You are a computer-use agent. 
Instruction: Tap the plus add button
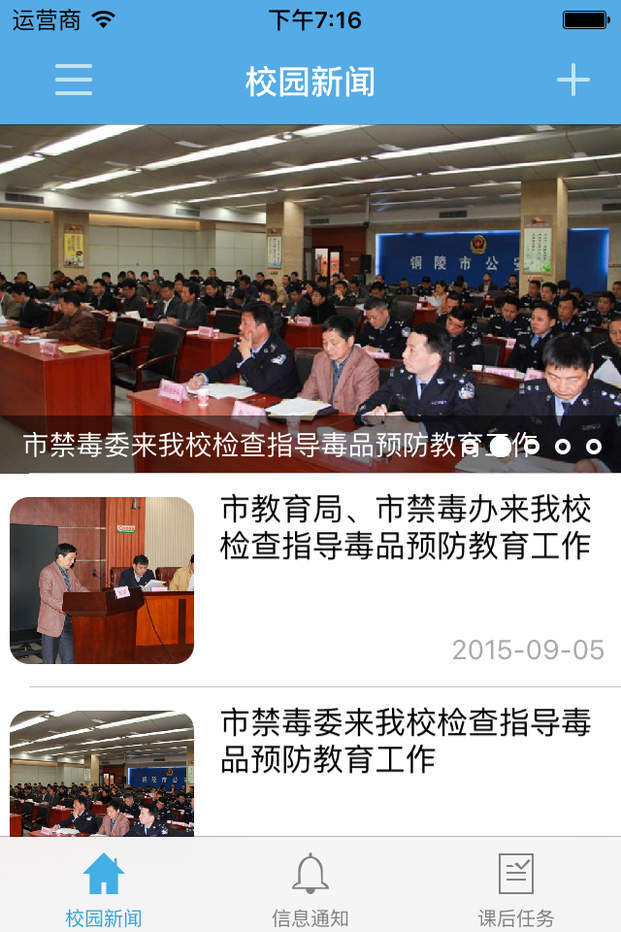point(573,80)
